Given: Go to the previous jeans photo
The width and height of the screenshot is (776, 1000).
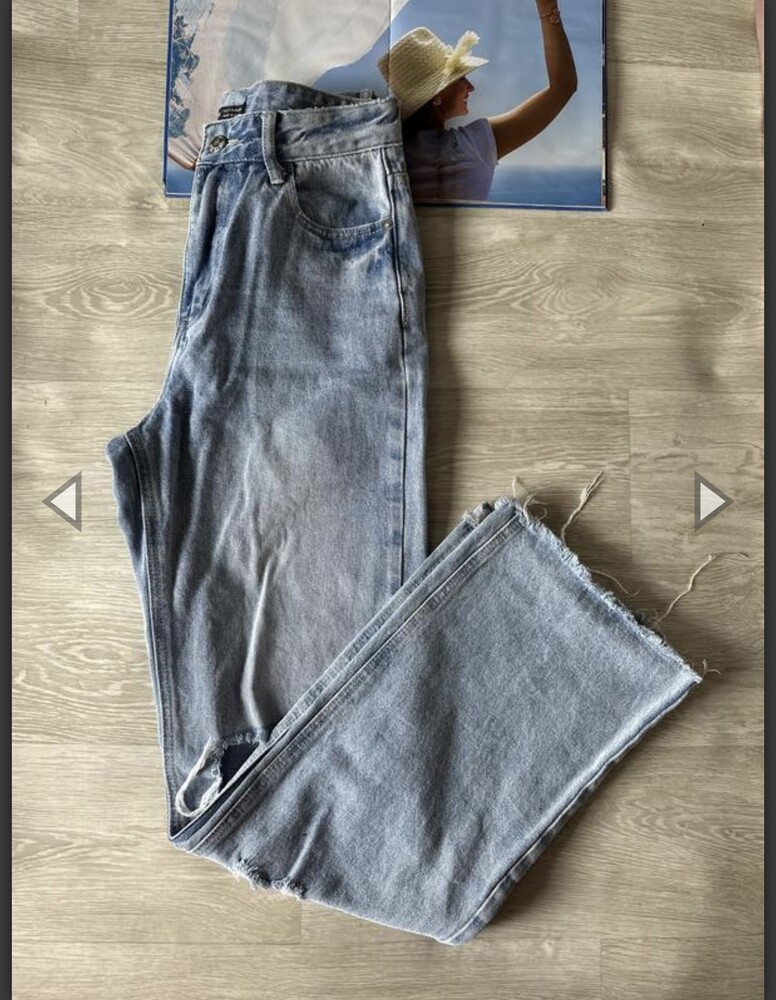Looking at the screenshot, I should coord(63,502).
